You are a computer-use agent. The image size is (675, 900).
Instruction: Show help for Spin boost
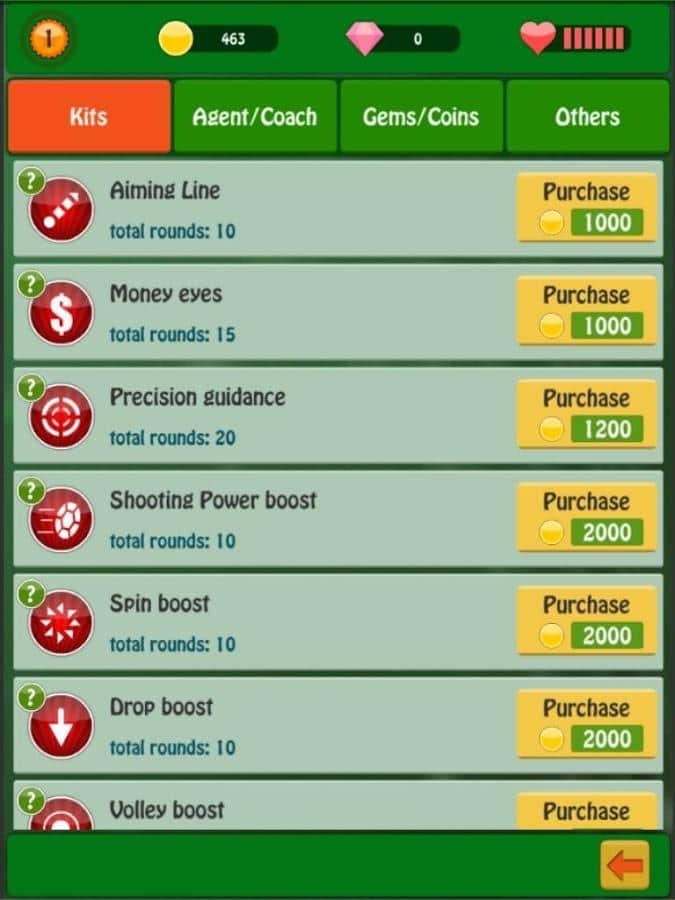point(31,594)
